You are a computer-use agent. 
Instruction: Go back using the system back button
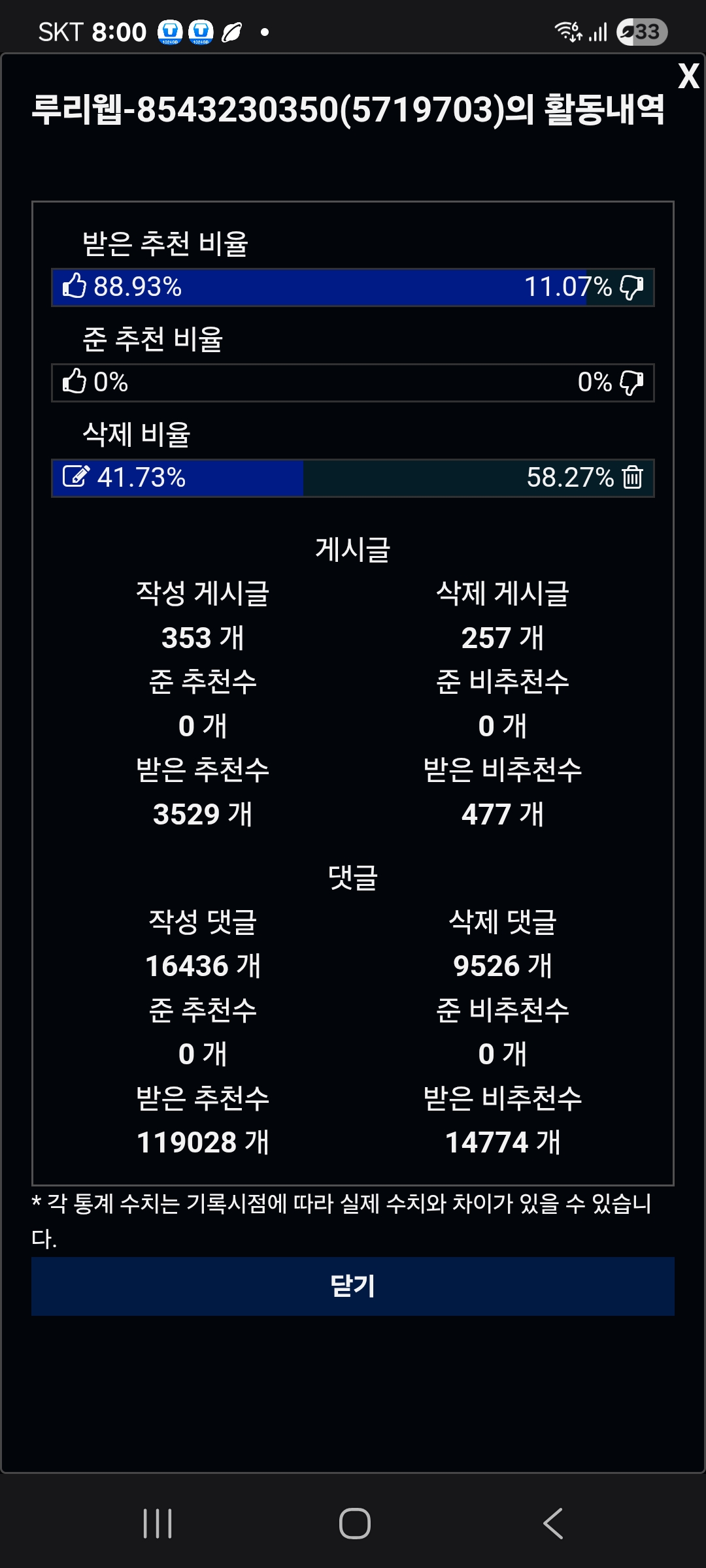tap(553, 1524)
